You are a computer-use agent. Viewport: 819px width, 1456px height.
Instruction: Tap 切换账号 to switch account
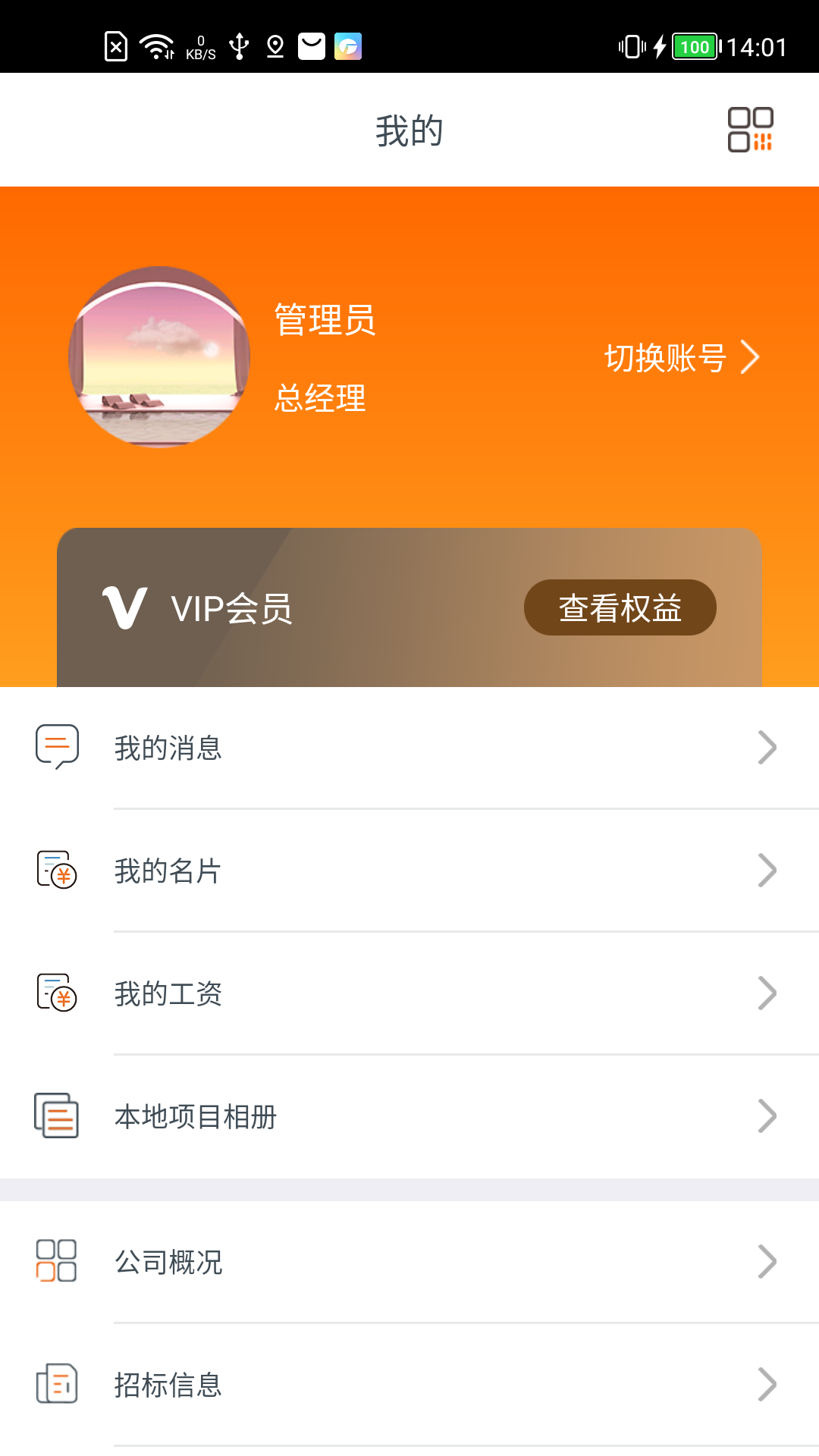pos(681,358)
